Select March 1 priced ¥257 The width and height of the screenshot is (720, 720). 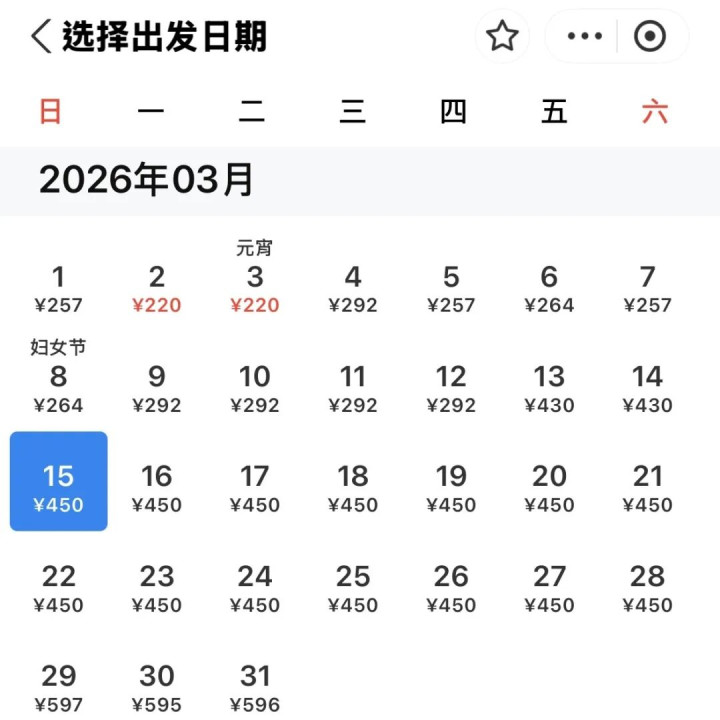click(58, 288)
